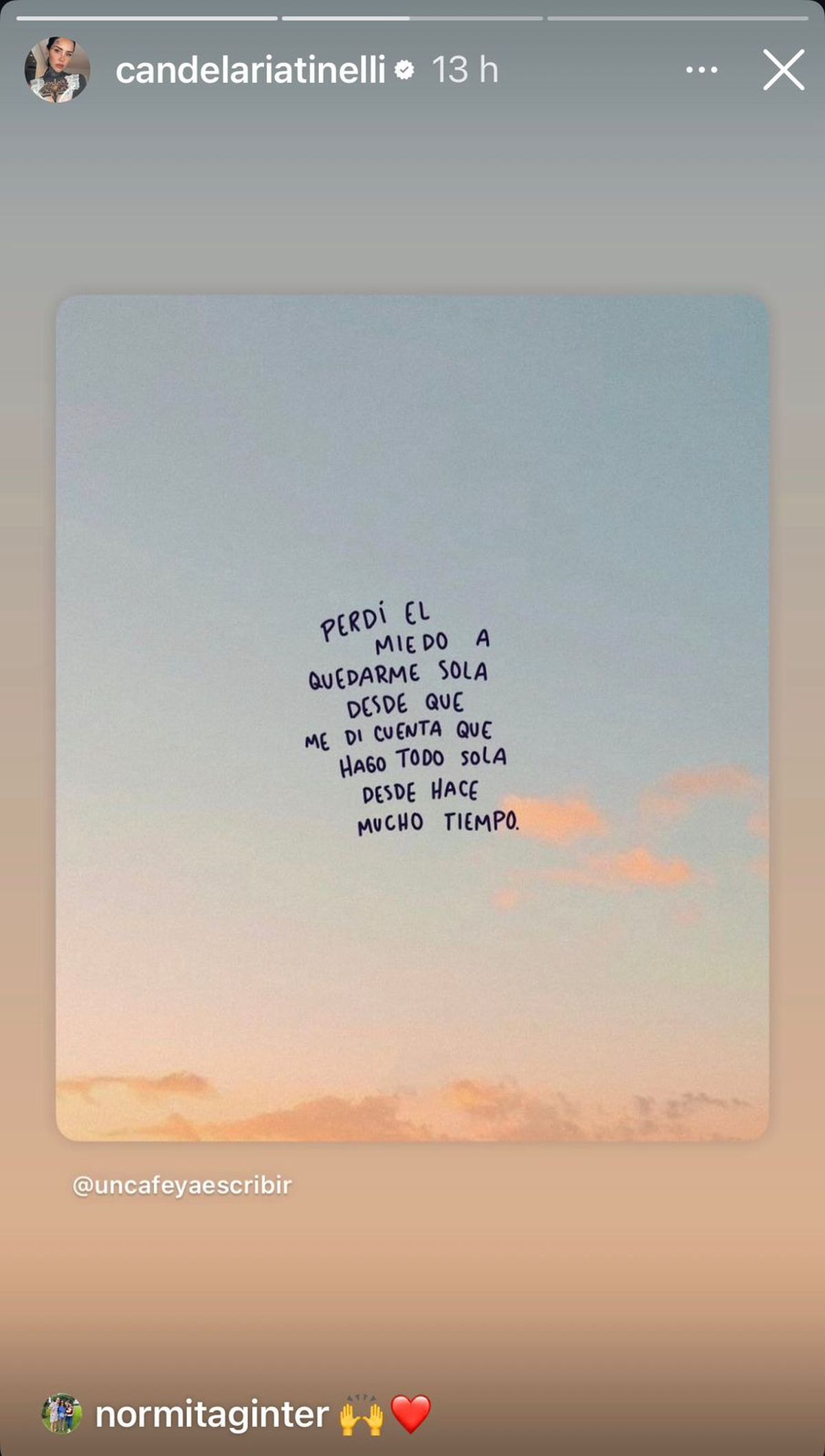825x1456 pixels.
Task: Open the reshared sunset quote post
Action: [412, 718]
